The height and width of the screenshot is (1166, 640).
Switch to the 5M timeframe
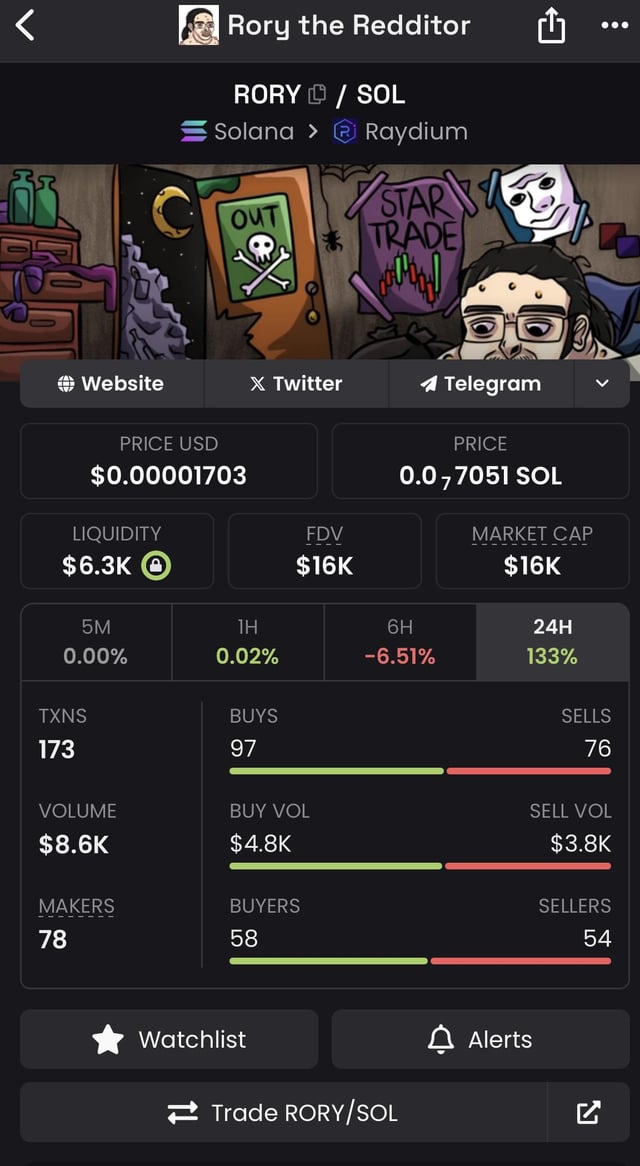click(96, 642)
